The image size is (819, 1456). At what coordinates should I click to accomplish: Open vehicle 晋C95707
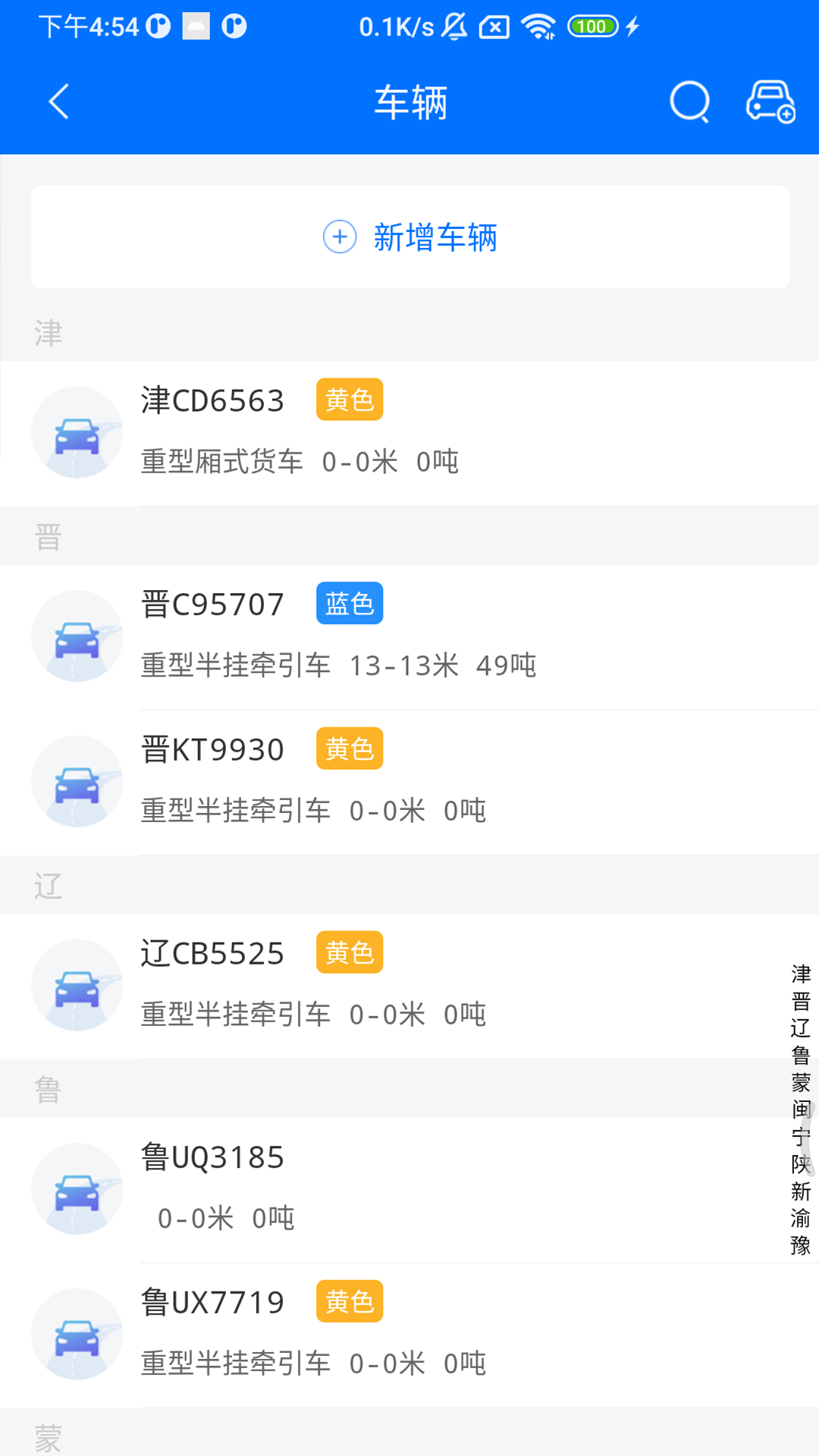click(409, 636)
